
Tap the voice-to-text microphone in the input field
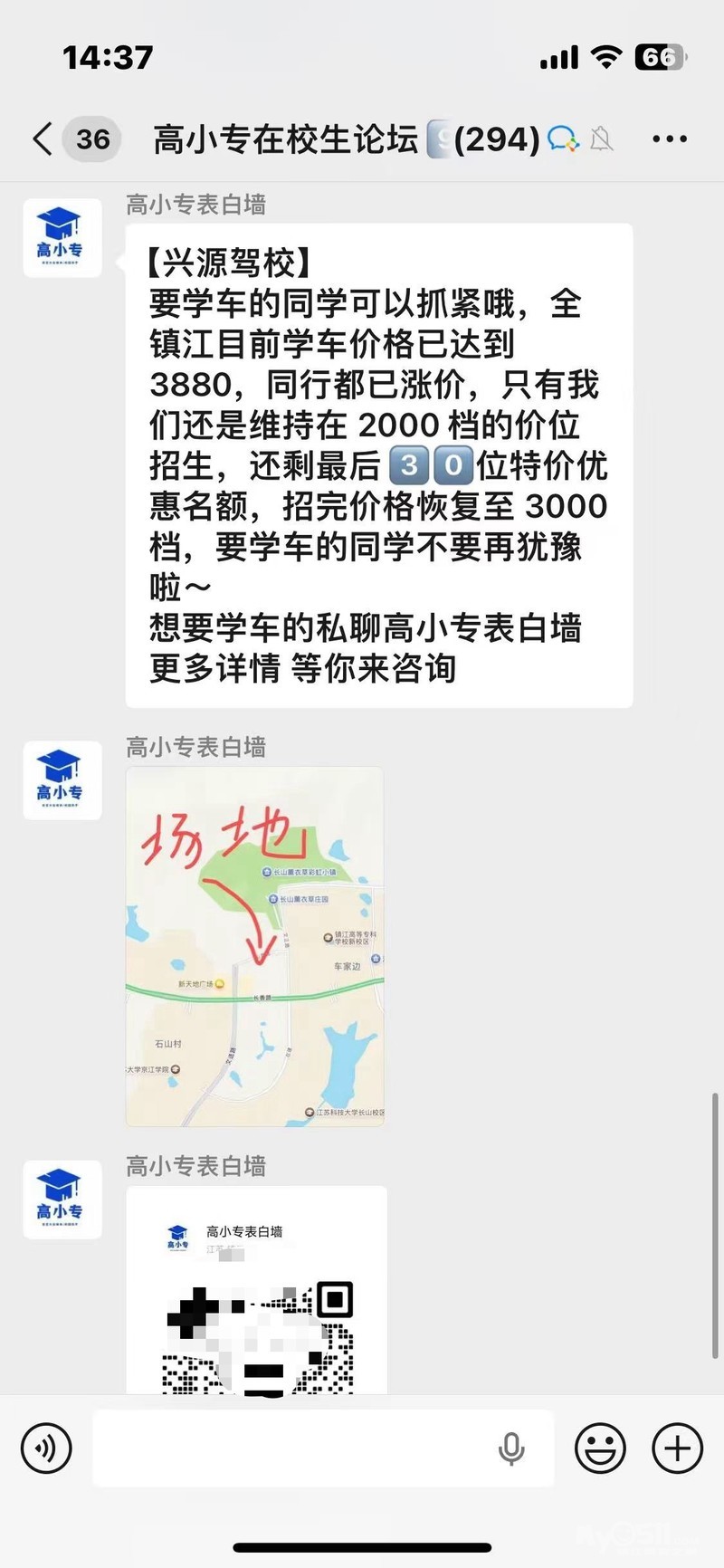coord(511,1448)
